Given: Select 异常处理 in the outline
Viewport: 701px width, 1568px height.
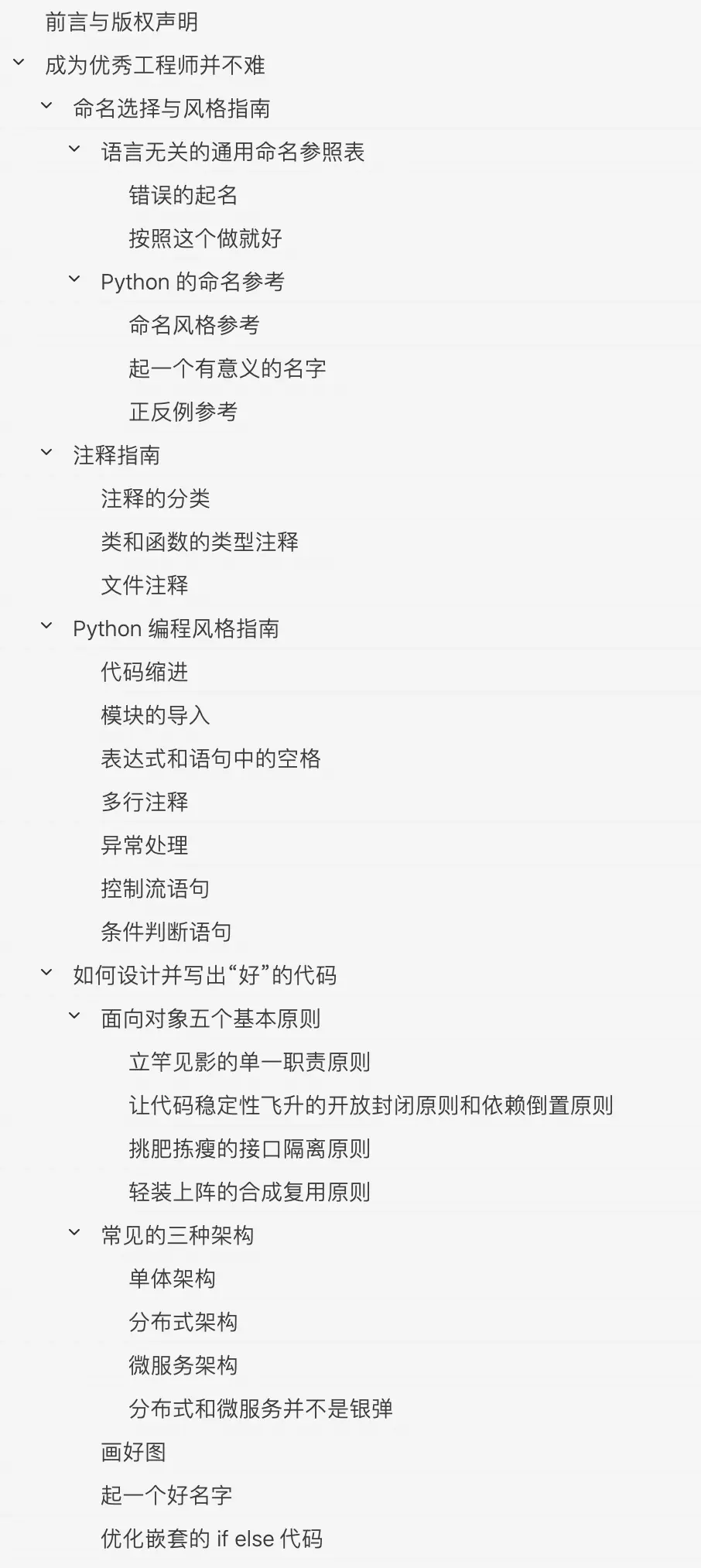Looking at the screenshot, I should tap(145, 845).
